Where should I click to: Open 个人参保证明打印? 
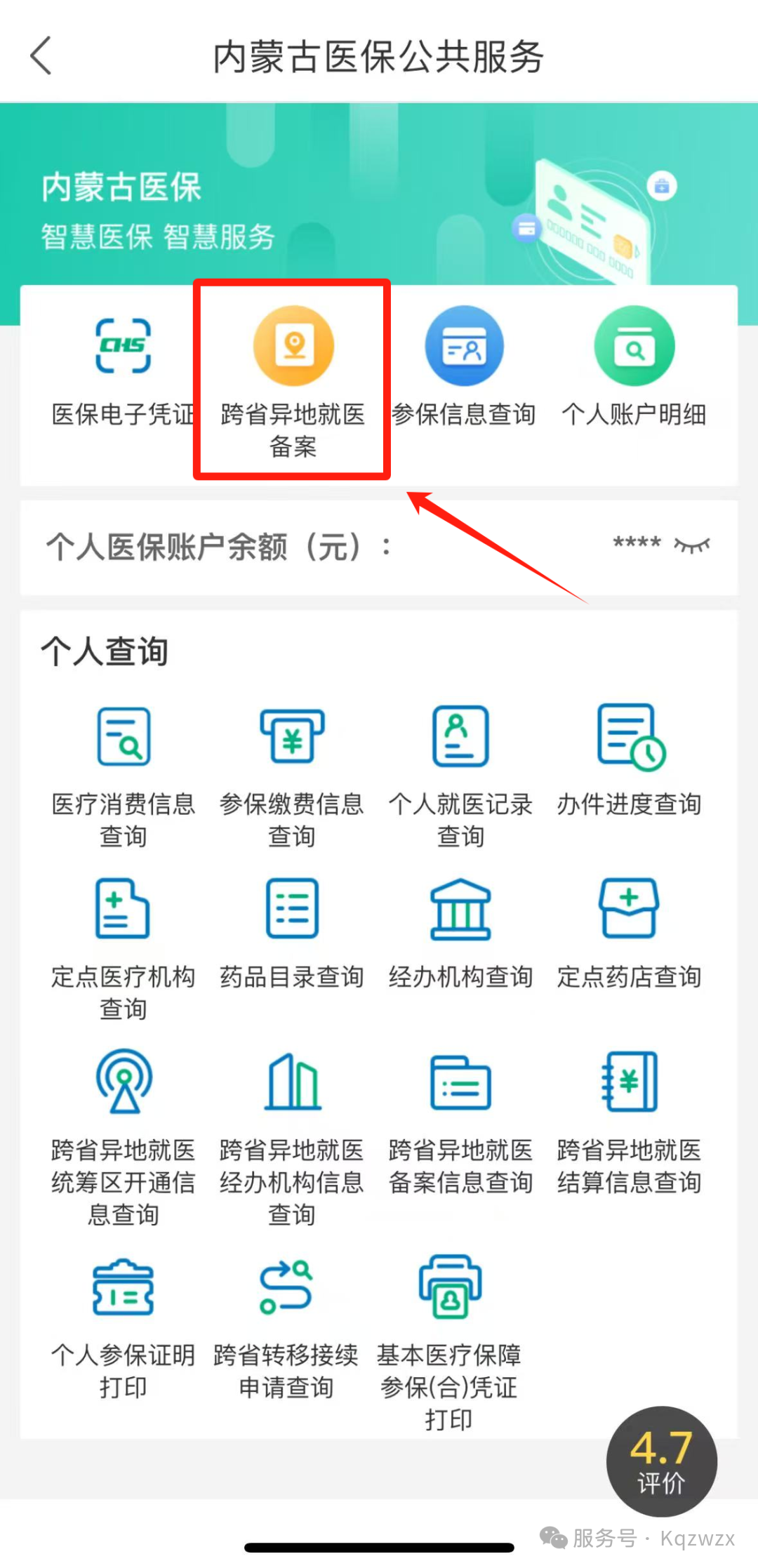pos(124,1328)
